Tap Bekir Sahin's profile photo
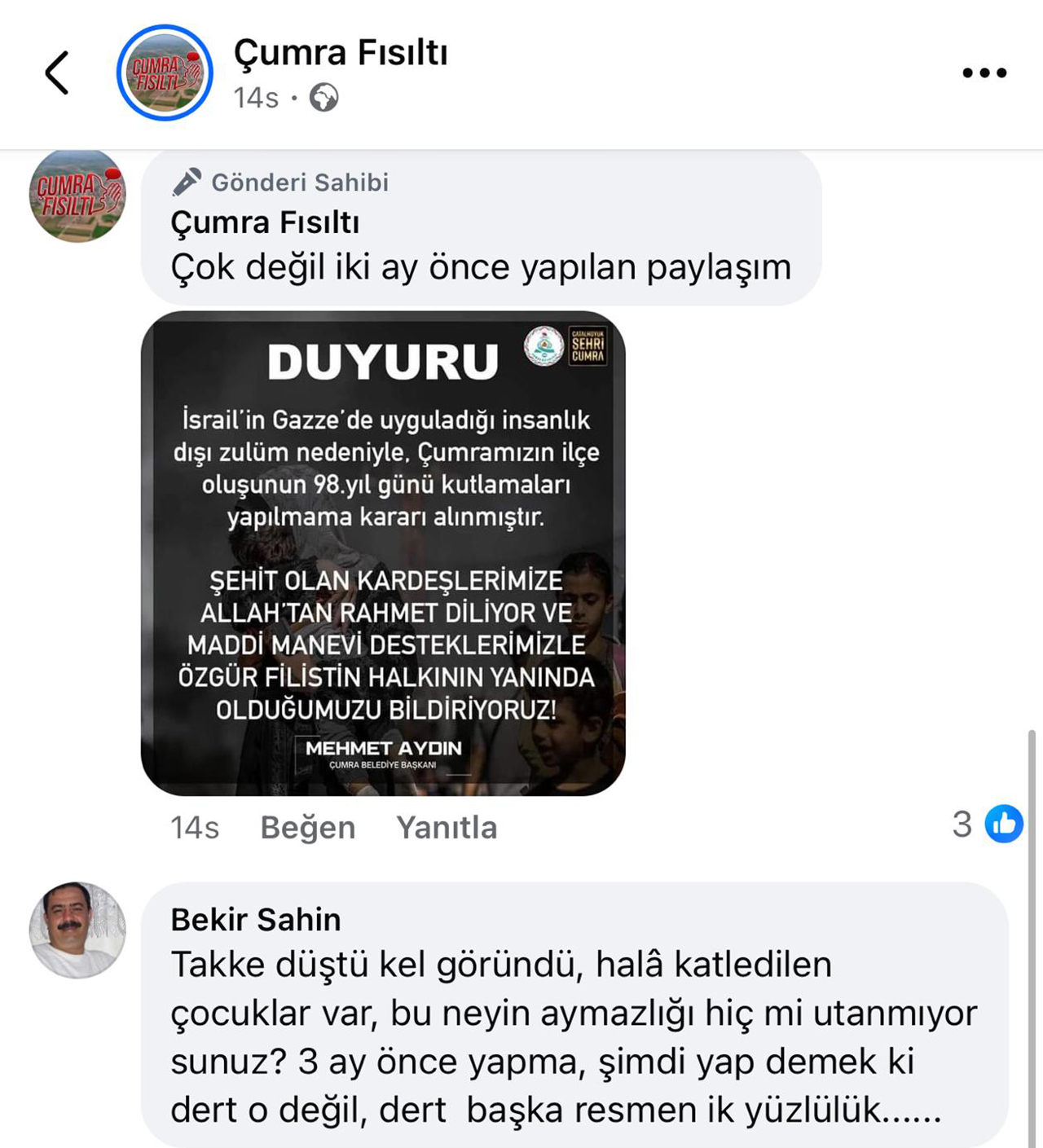The image size is (1043, 1148). [77, 930]
